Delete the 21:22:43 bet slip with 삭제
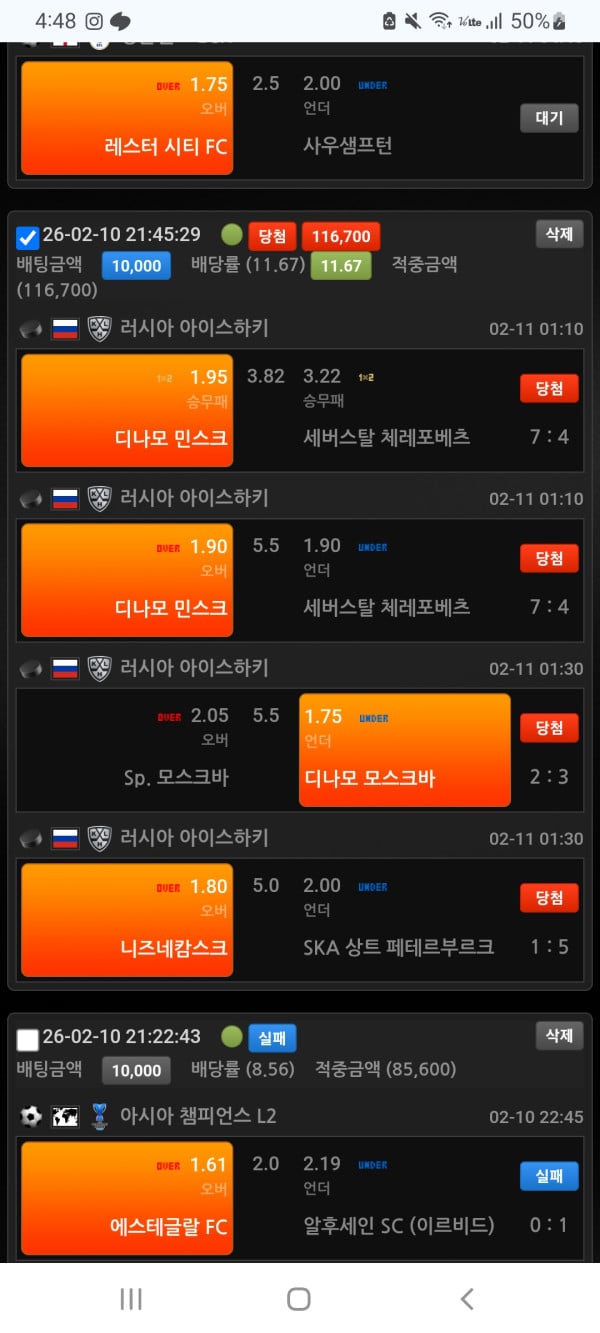 (558, 1035)
